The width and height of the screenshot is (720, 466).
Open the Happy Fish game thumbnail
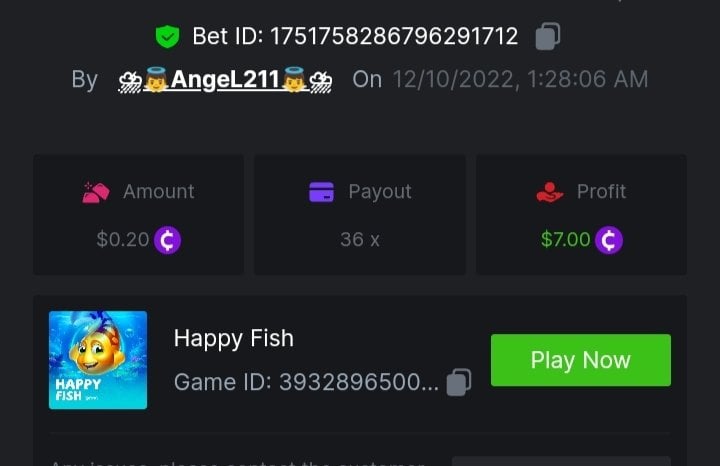click(98, 360)
